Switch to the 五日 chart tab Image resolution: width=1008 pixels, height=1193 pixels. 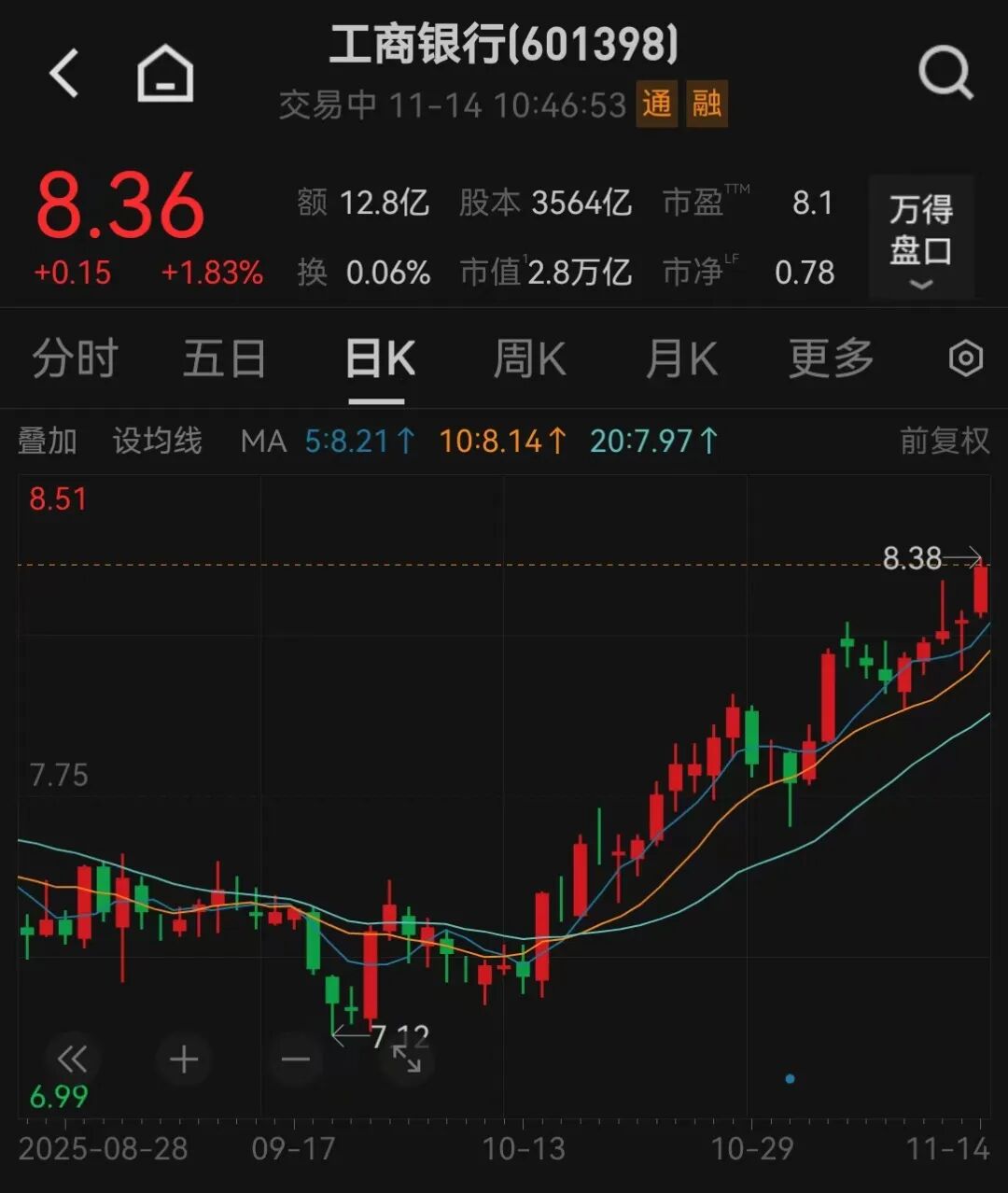tap(224, 359)
